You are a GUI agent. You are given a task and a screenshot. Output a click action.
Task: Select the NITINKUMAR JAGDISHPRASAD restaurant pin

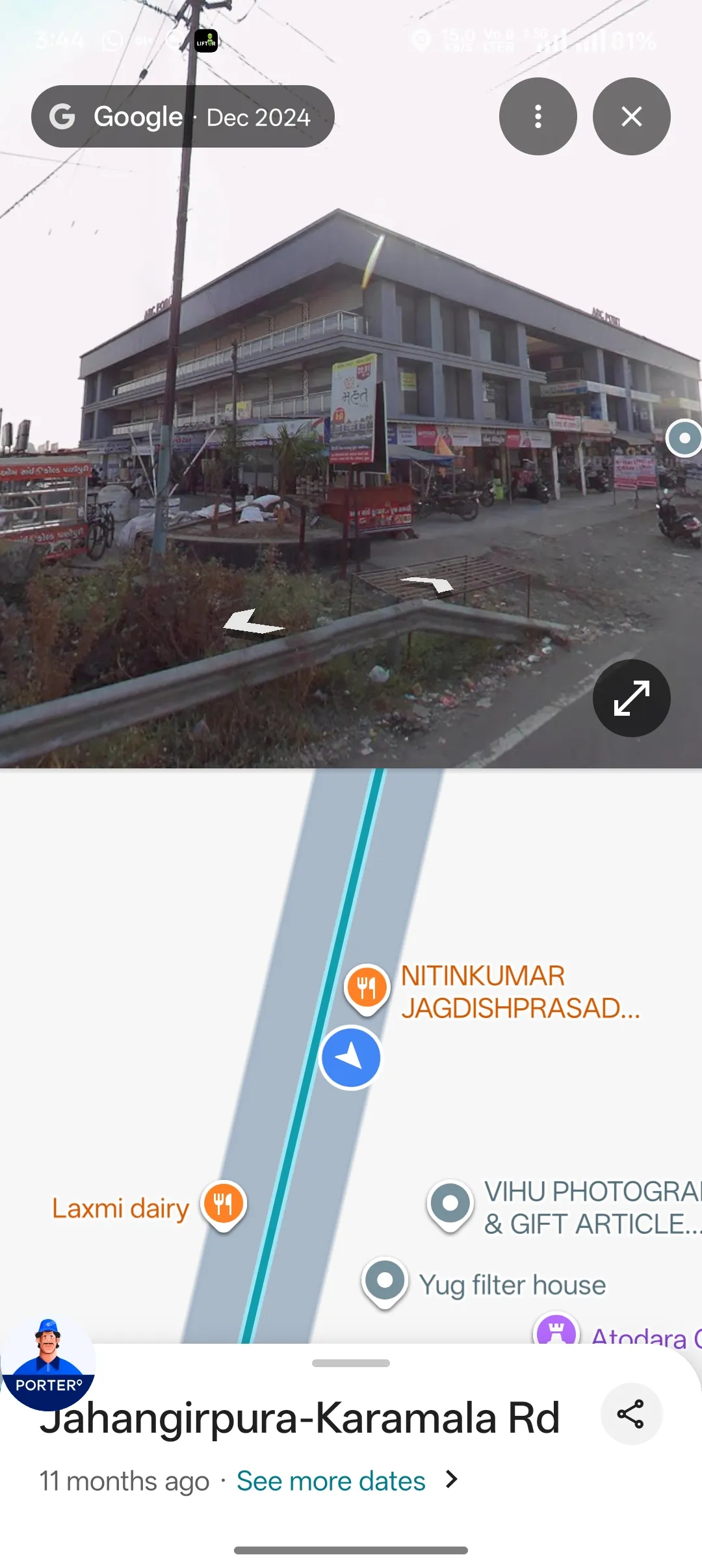click(367, 988)
